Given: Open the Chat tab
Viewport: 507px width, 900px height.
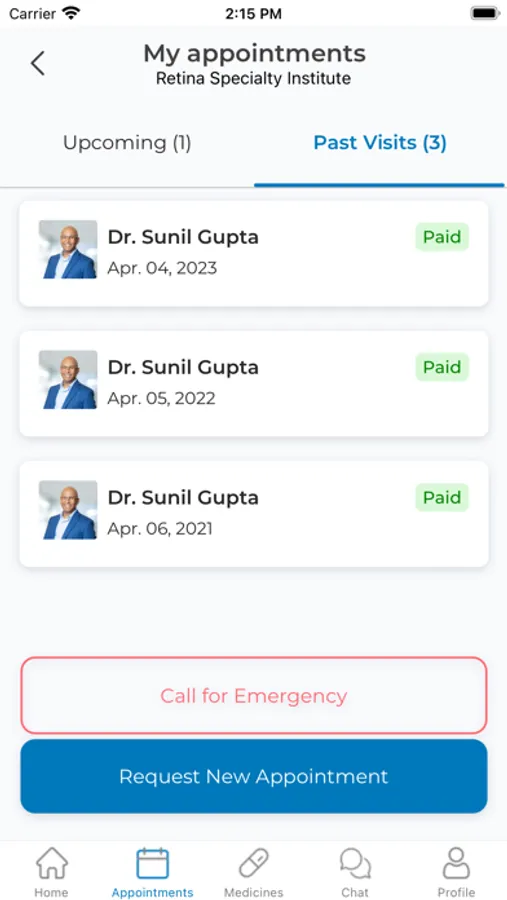Looking at the screenshot, I should point(355,872).
